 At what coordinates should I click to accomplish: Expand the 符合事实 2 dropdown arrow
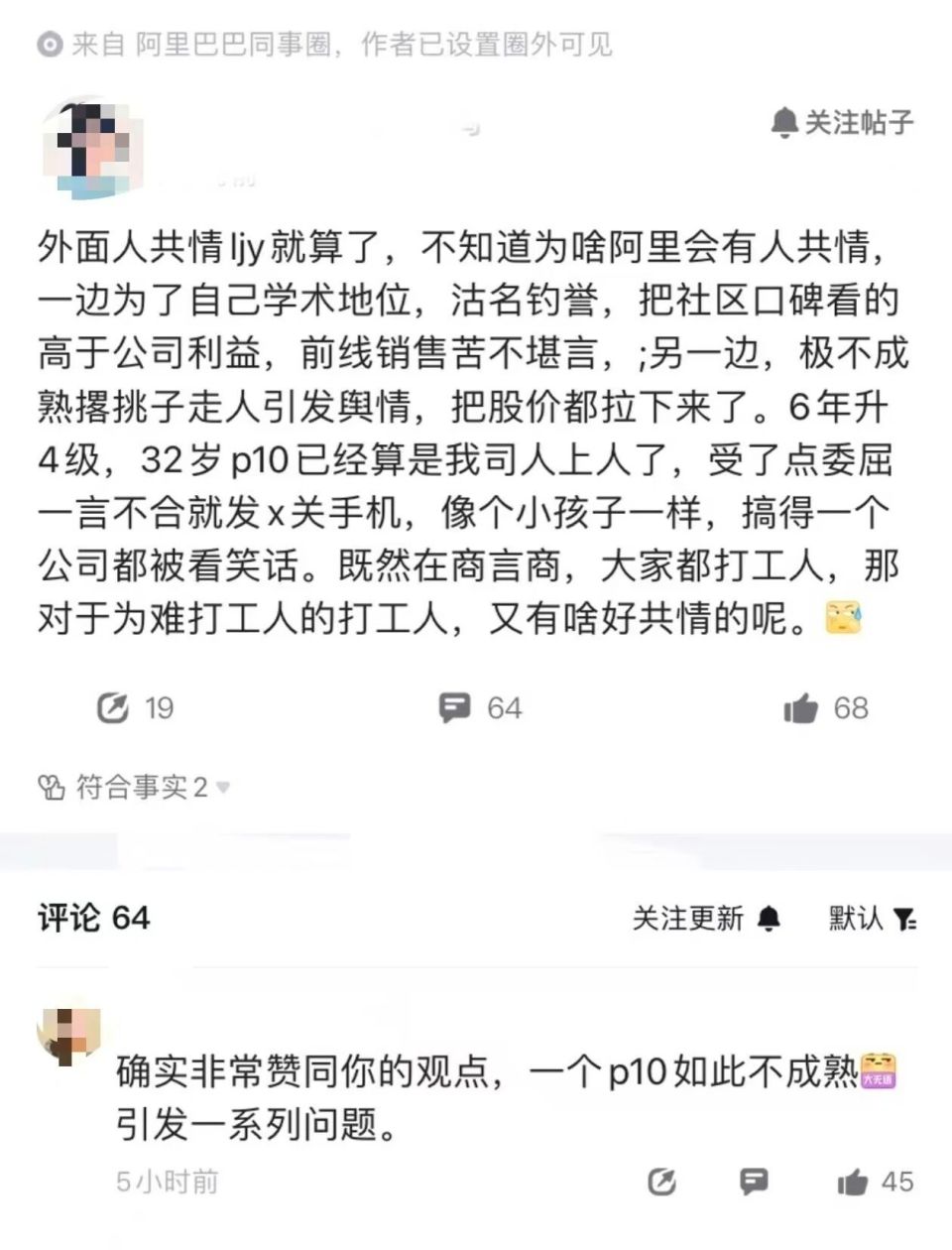click(225, 791)
